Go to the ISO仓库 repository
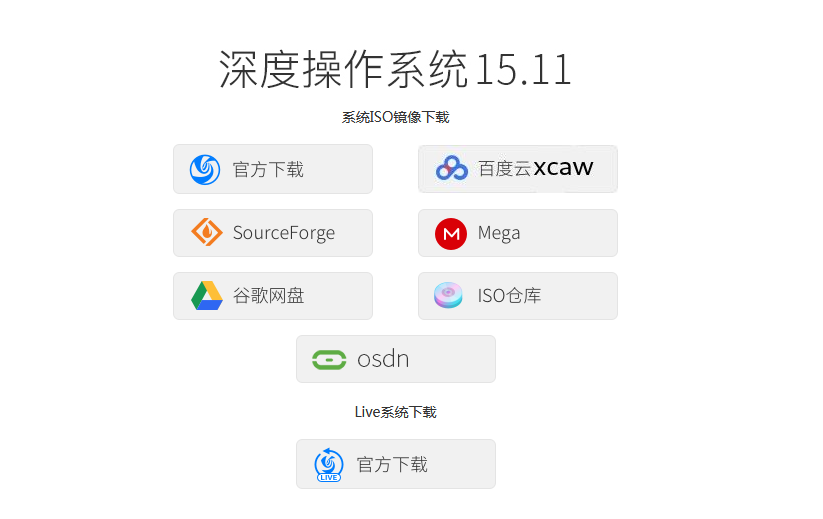Viewport: 823px width, 519px height. pos(517,296)
